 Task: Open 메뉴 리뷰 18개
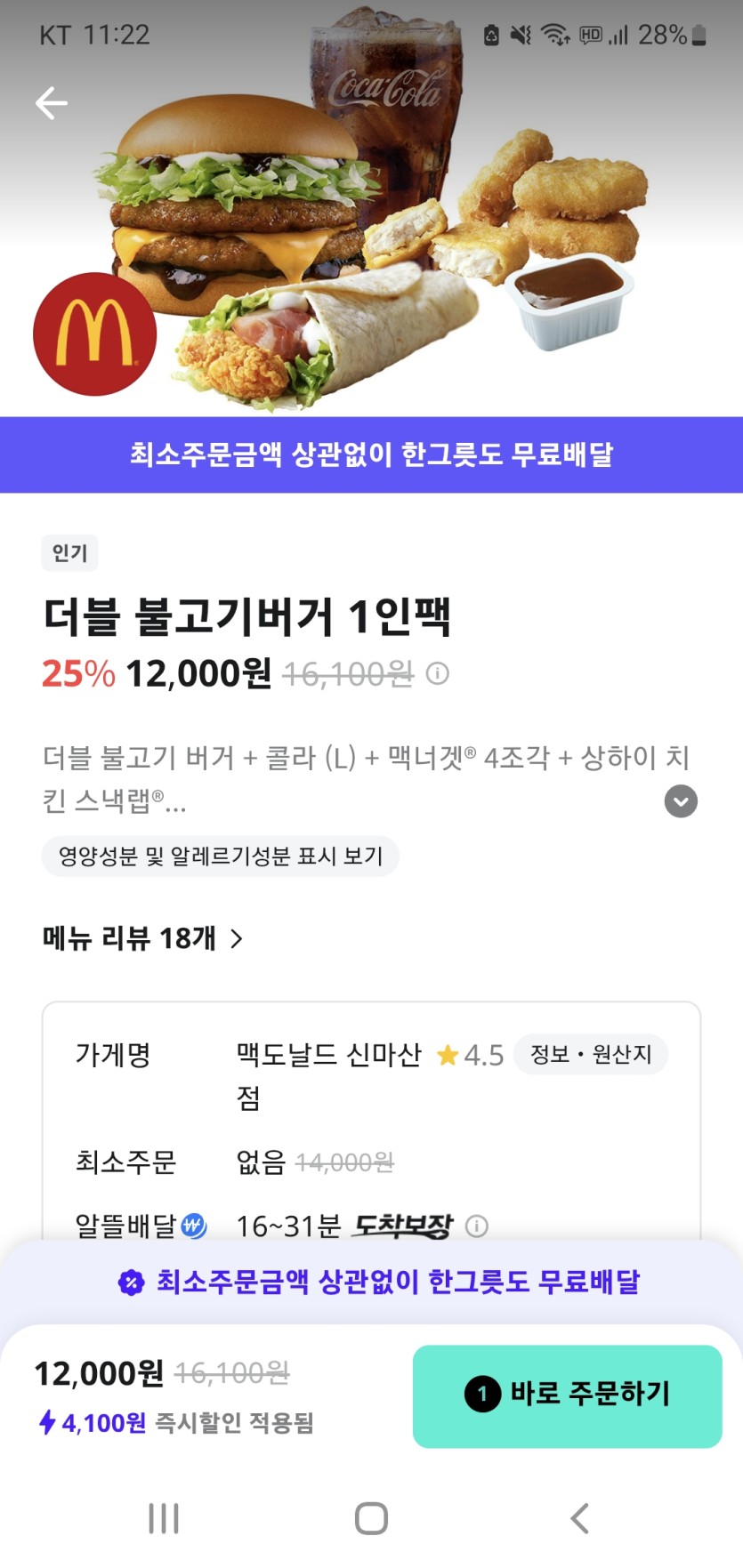click(x=142, y=938)
